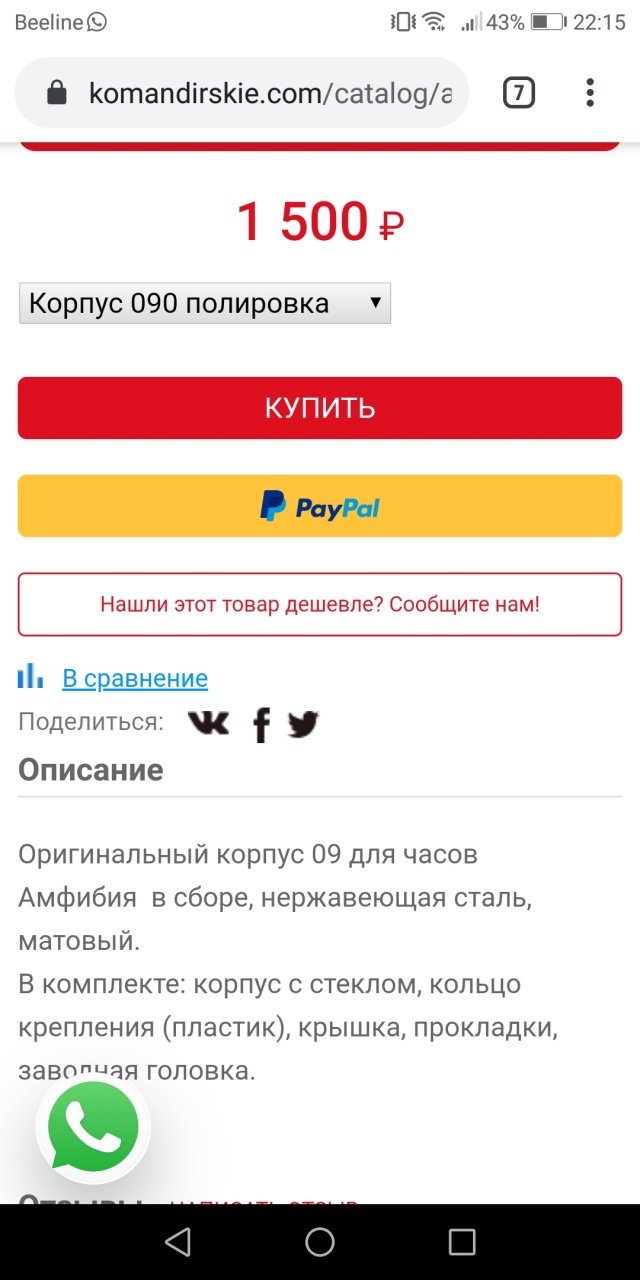Open recent apps from the navigation bar
640x1280 pixels.
click(462, 1242)
